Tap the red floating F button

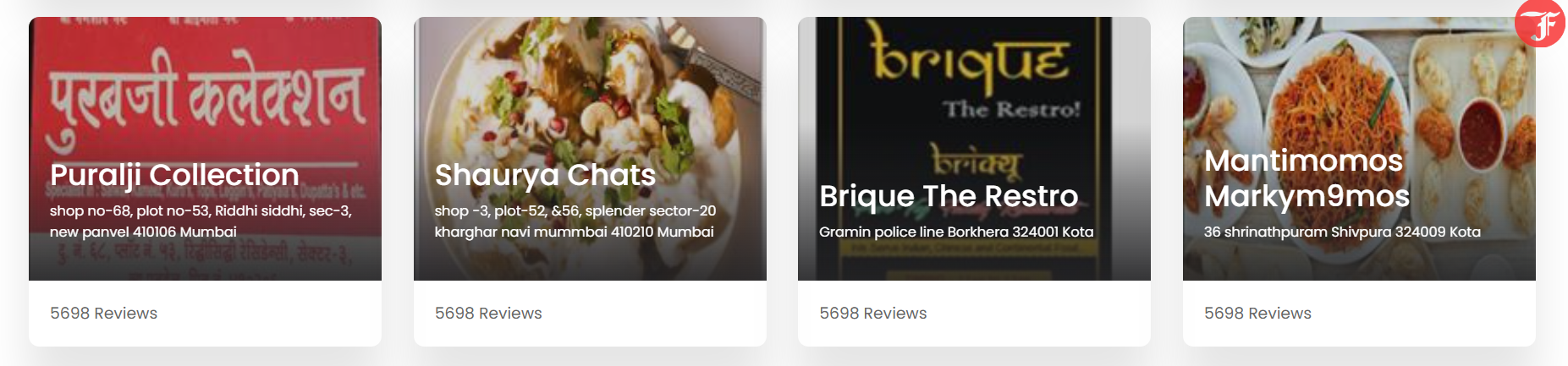(1539, 24)
